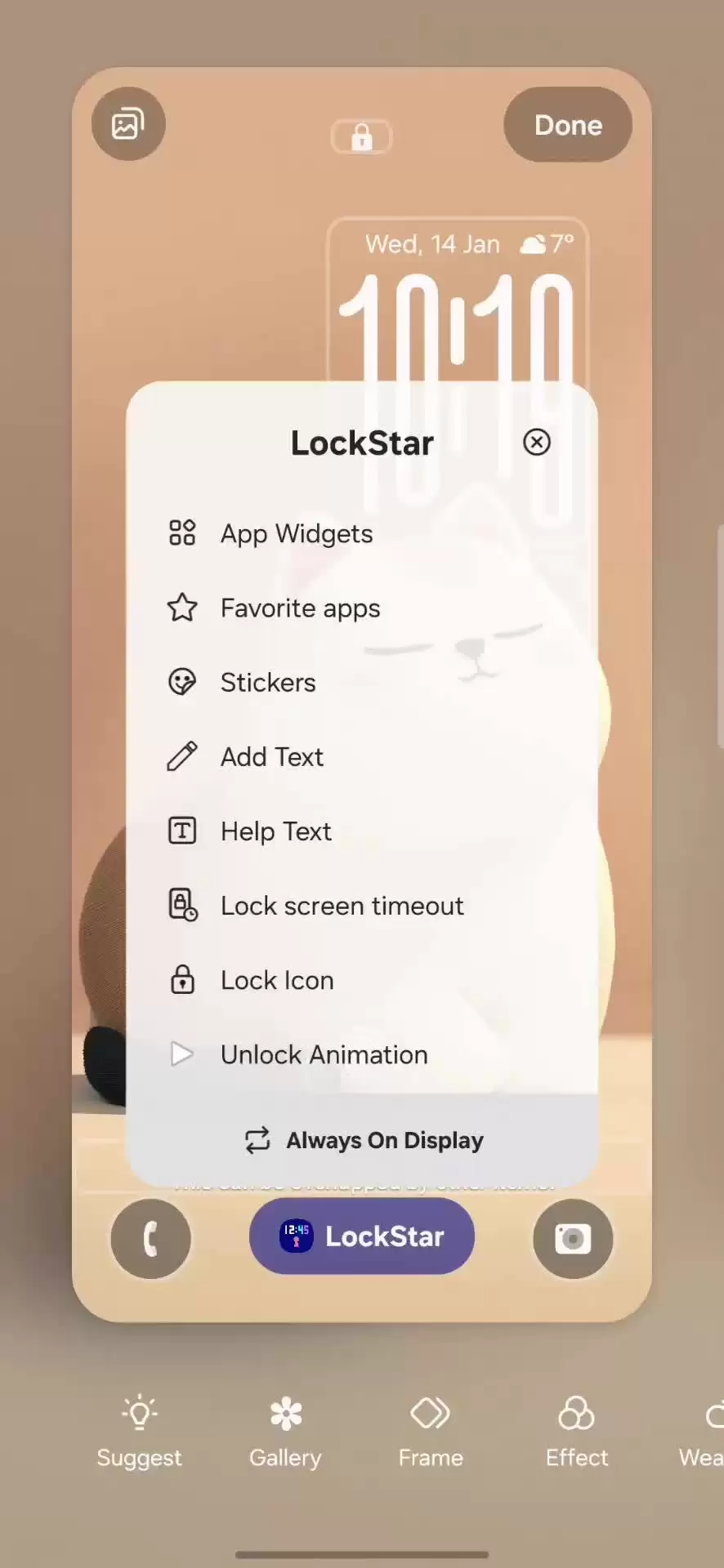
Task: Open the wallpaper gallery icon at top
Action: pos(128,124)
